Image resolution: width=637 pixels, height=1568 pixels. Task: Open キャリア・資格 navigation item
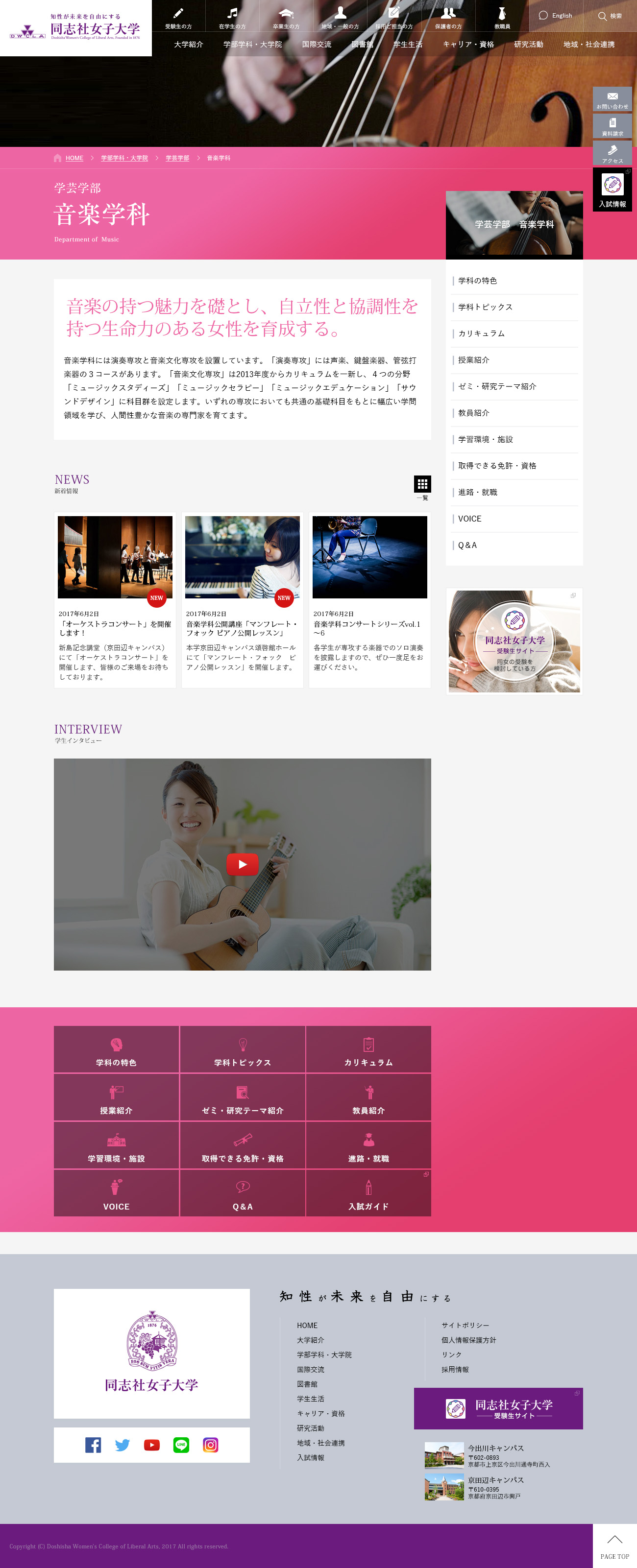click(x=467, y=45)
